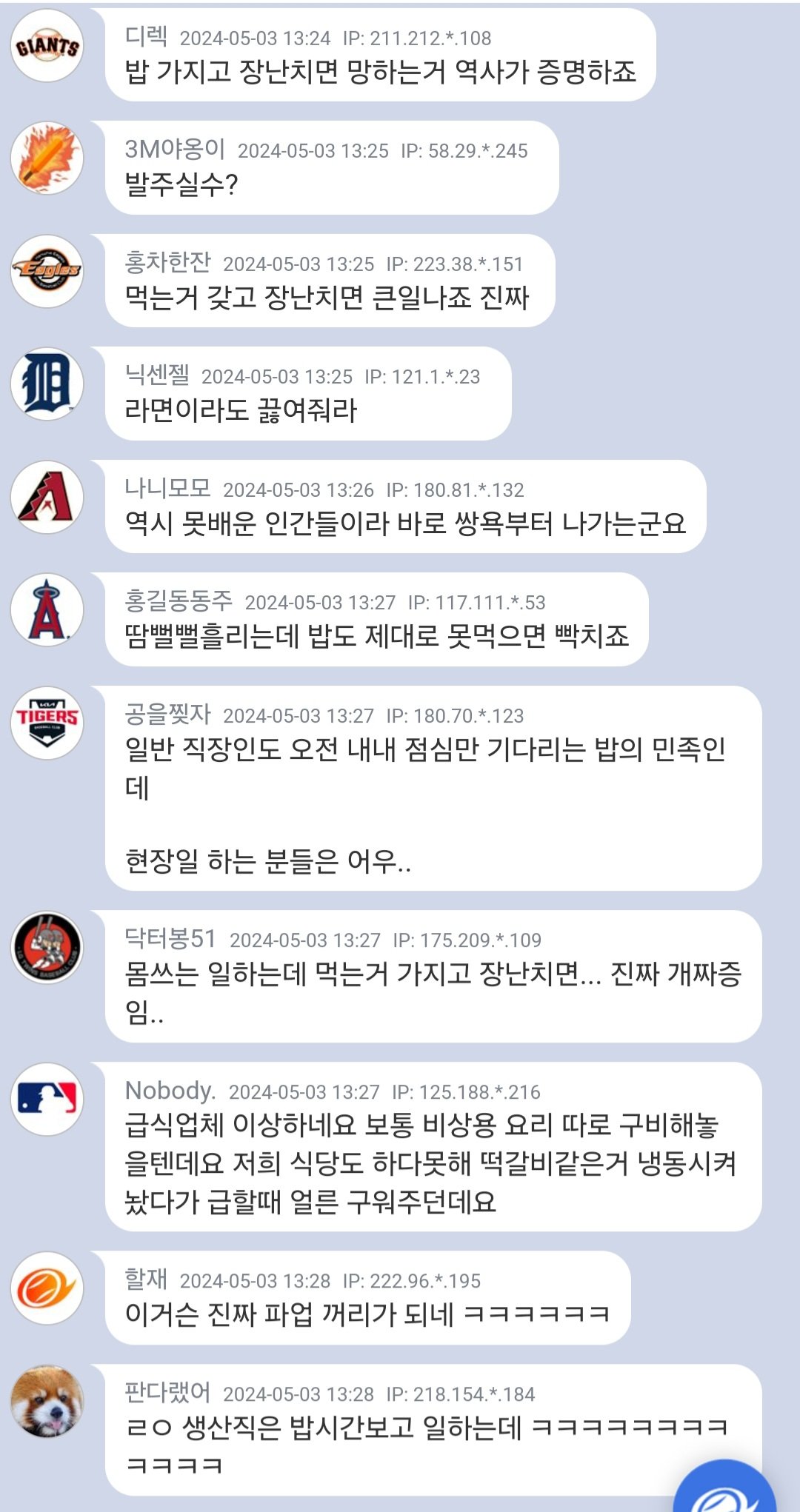This screenshot has height=1512, width=800.
Task: Open commenter 닉센젤's nickname
Action: point(157,375)
